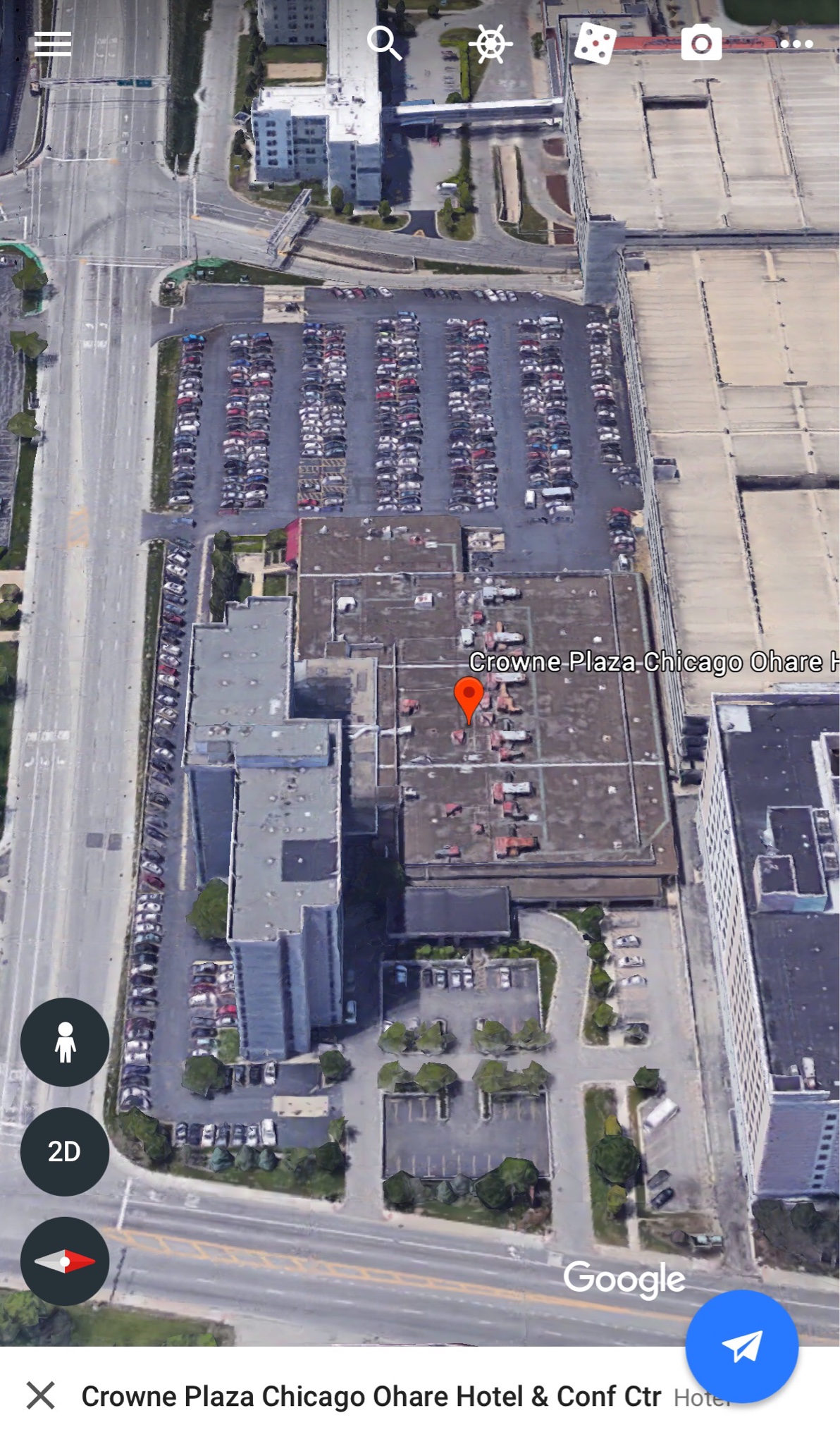Open Voyager ship wheel icon
Screen dimensions: 840x1444
point(490,44)
